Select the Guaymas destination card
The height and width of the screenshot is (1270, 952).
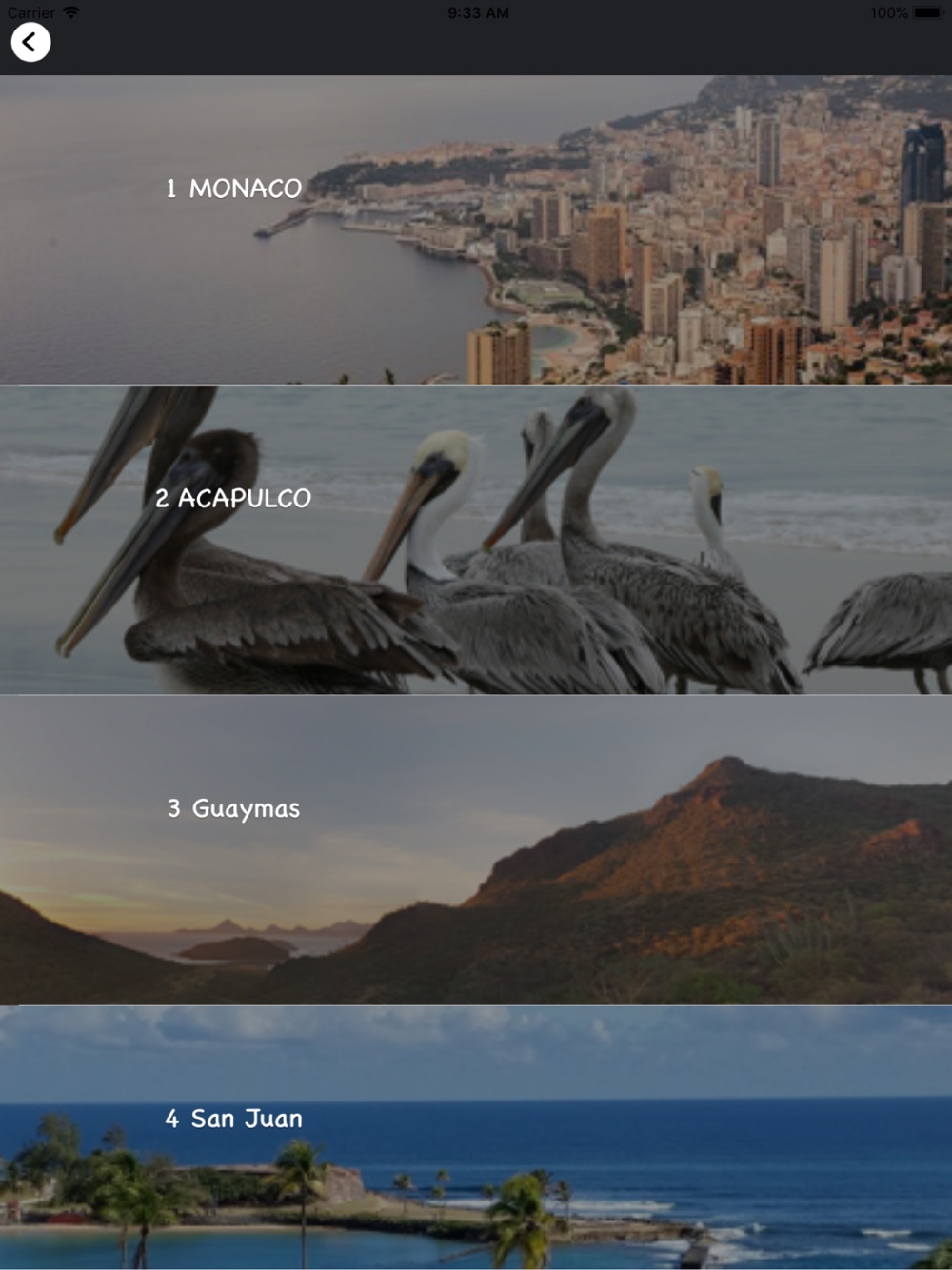[476, 850]
